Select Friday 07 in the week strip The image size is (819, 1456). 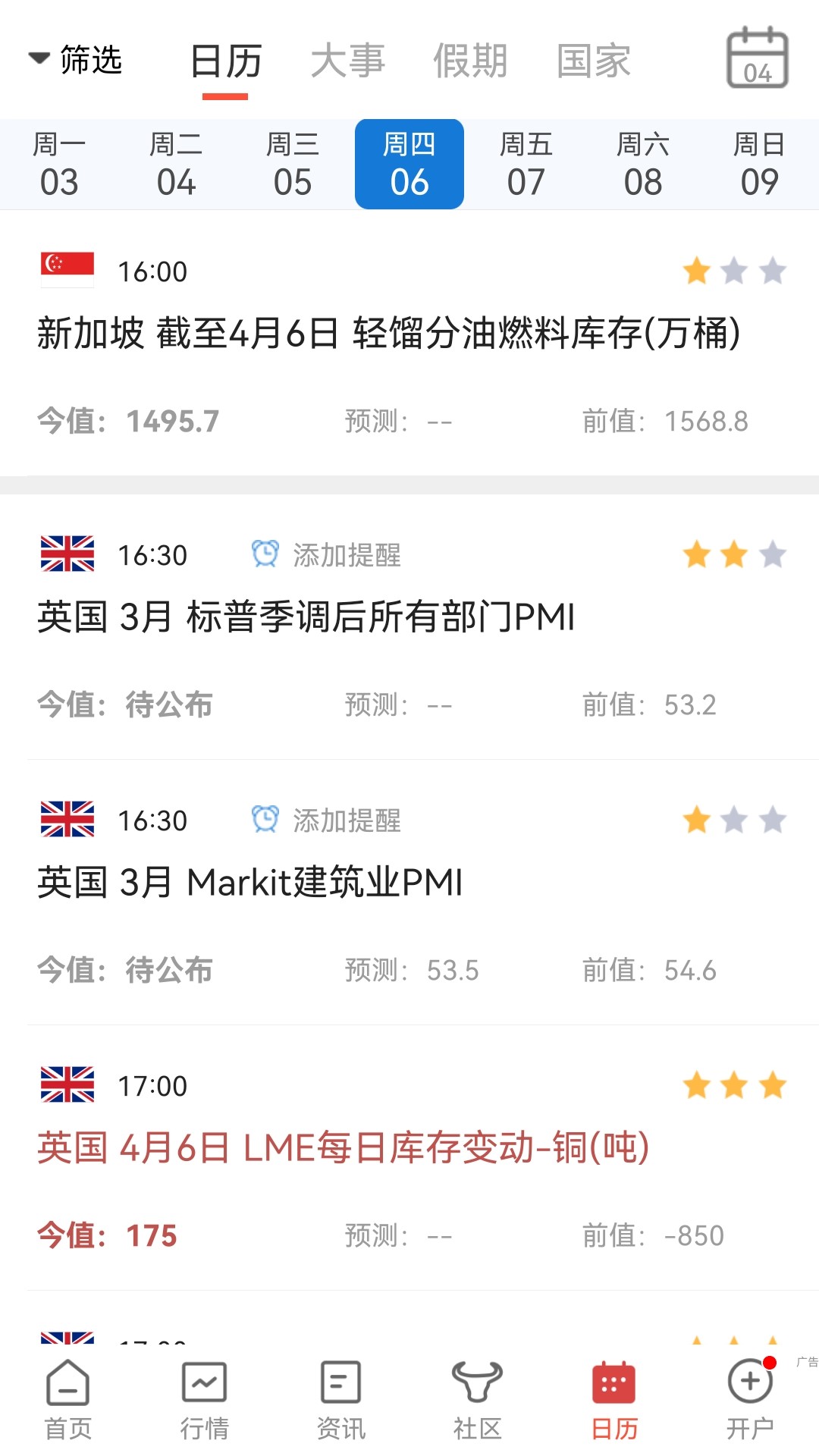coord(526,164)
